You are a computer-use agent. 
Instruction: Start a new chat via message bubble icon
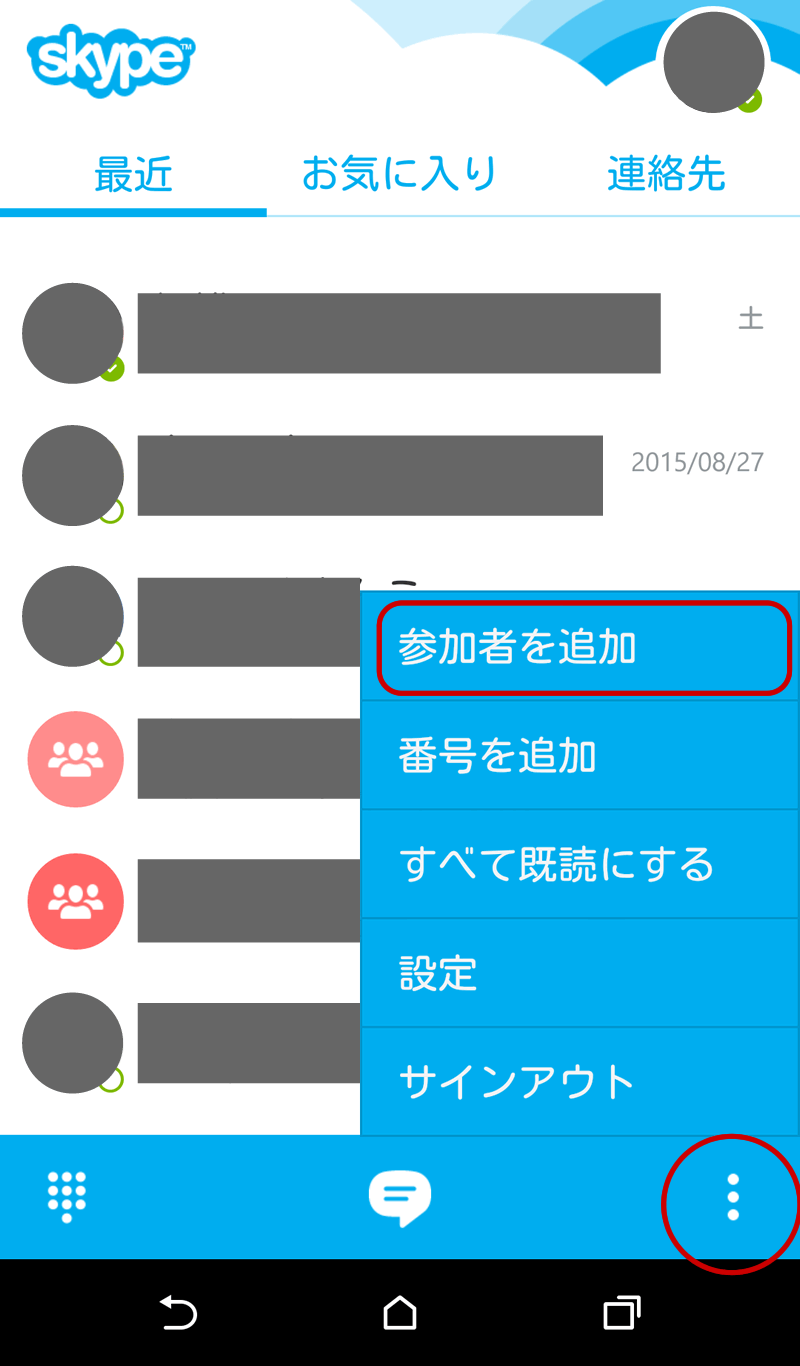(399, 1197)
